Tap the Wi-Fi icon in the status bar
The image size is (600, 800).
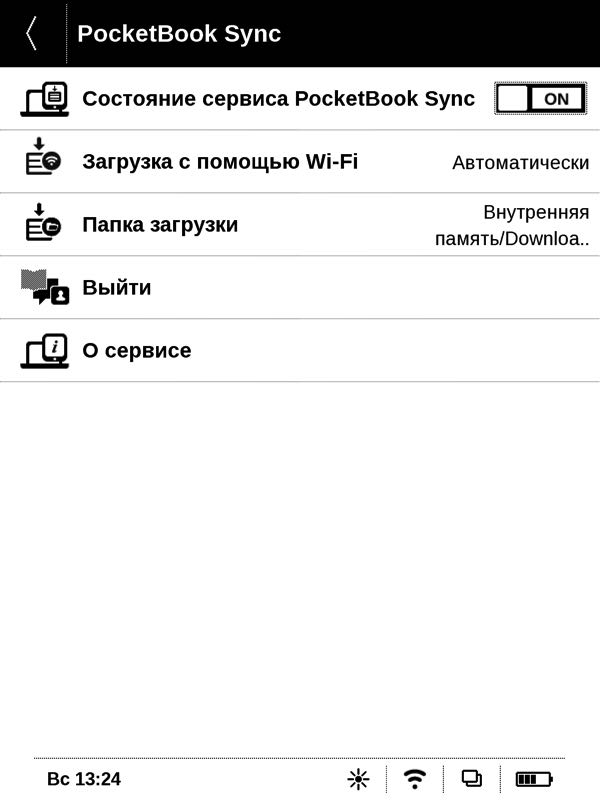[x=415, y=779]
